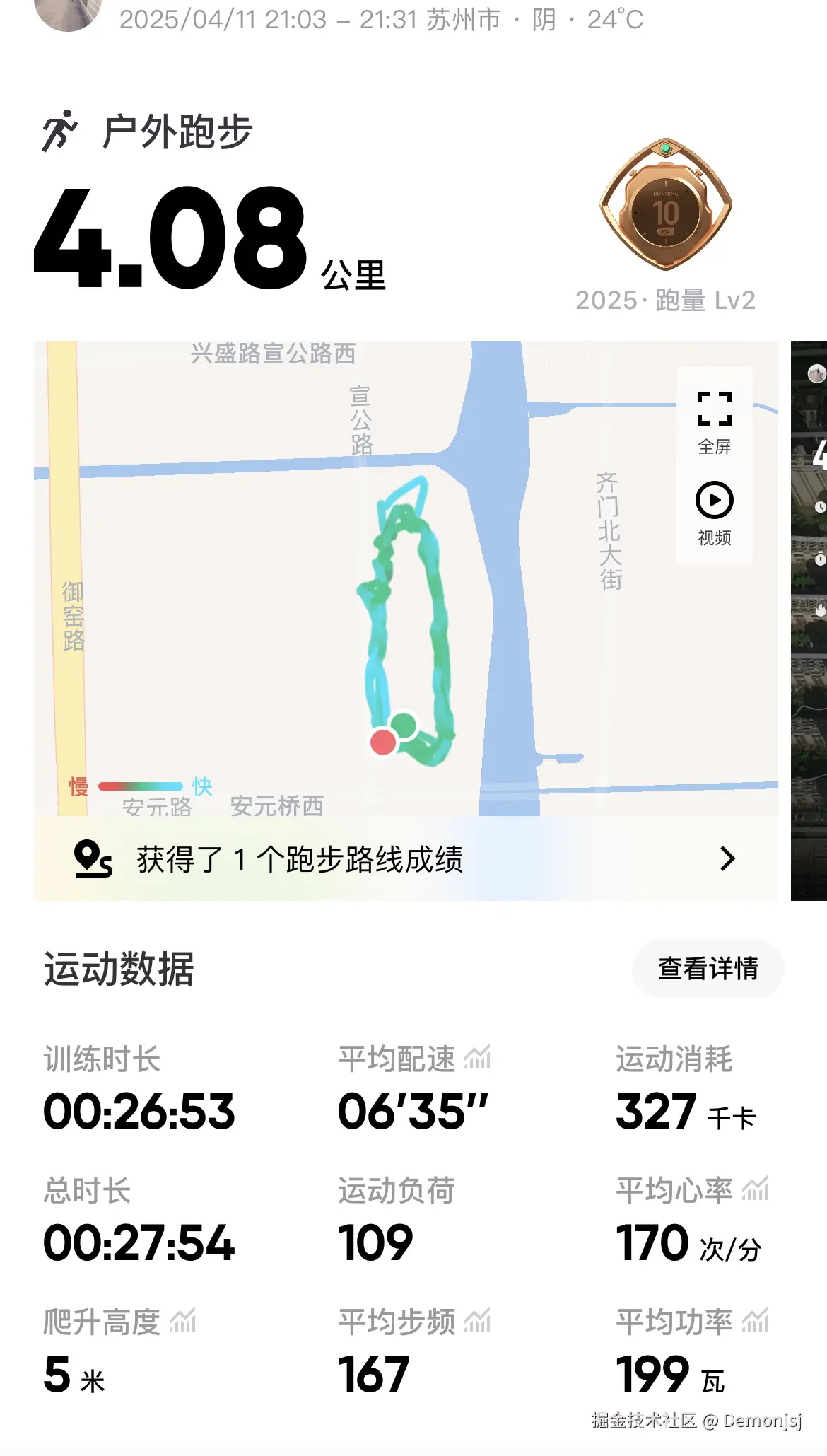
Task: Expand route achievement details via right chevron
Action: 727,859
